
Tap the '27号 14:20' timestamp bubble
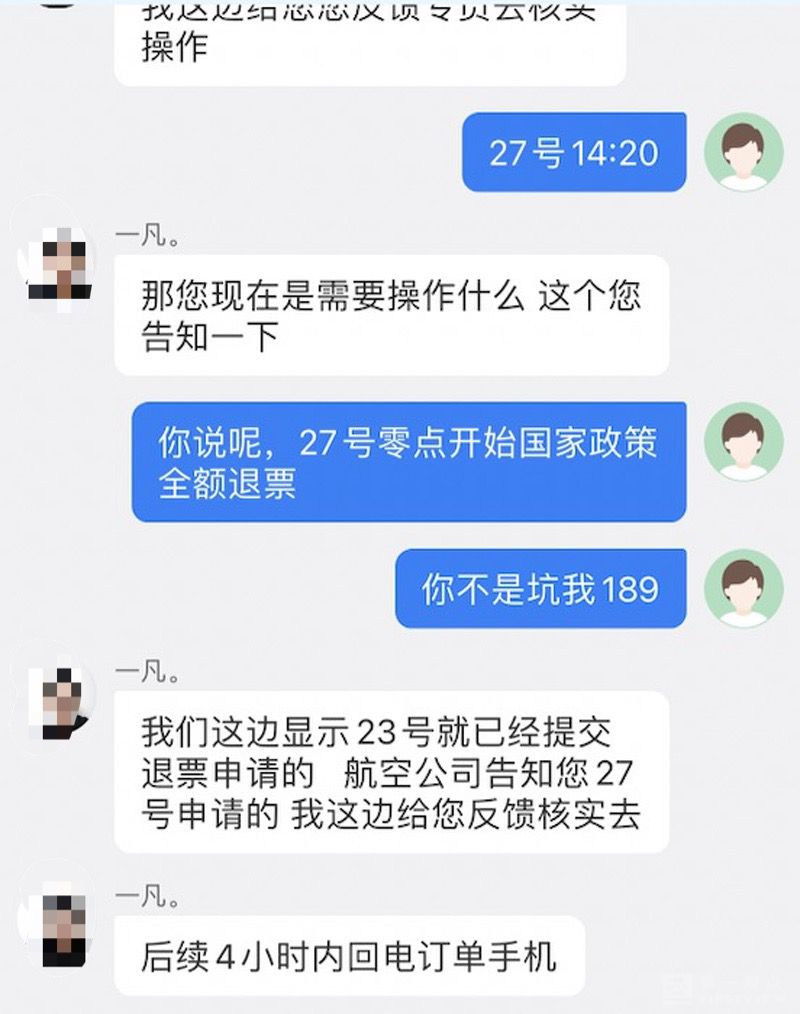[x=573, y=153]
